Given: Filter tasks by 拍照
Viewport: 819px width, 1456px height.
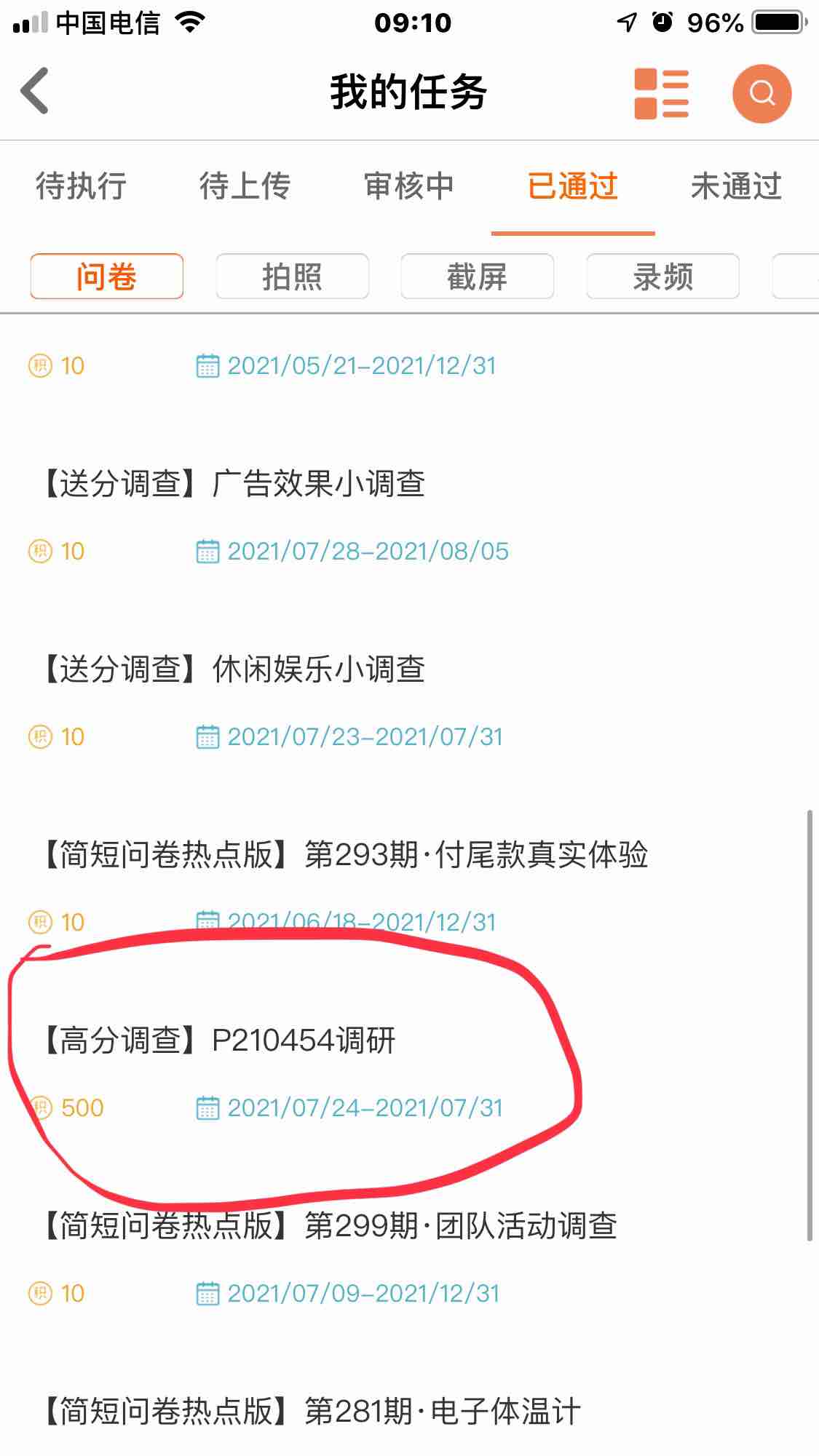Looking at the screenshot, I should (292, 277).
